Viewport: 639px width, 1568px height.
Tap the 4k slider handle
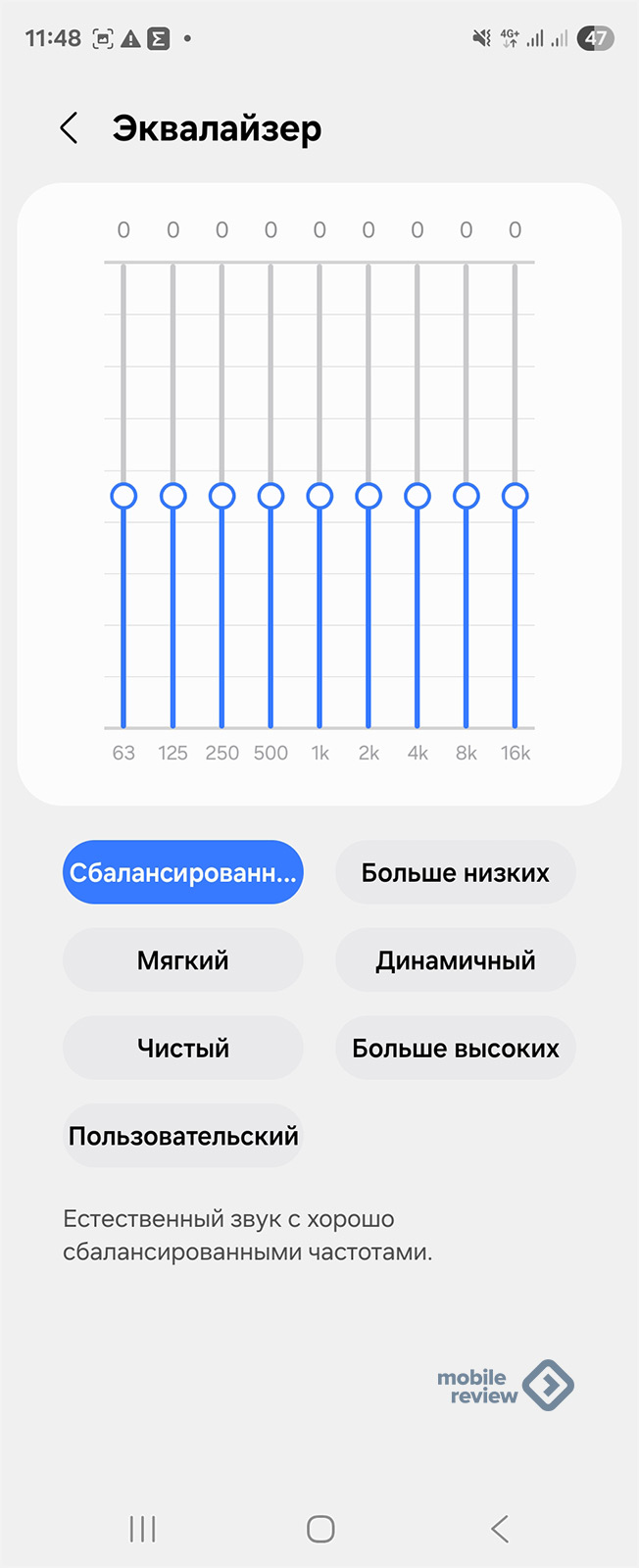(x=418, y=496)
